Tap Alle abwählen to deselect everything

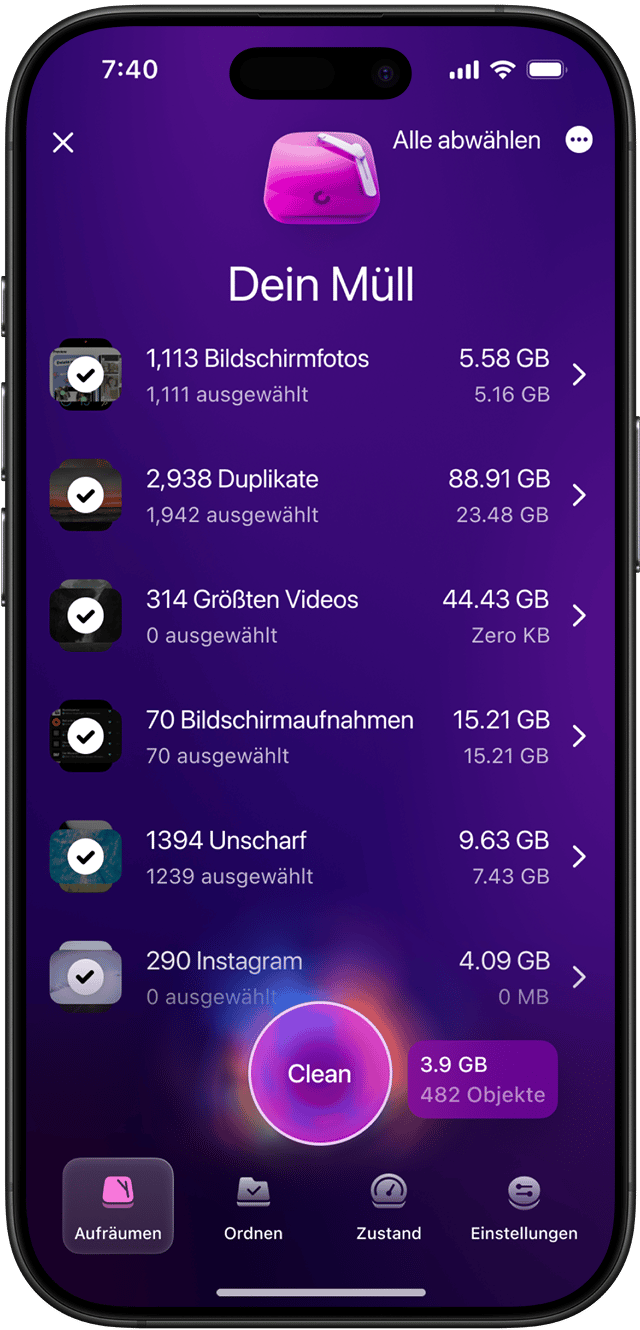click(466, 140)
